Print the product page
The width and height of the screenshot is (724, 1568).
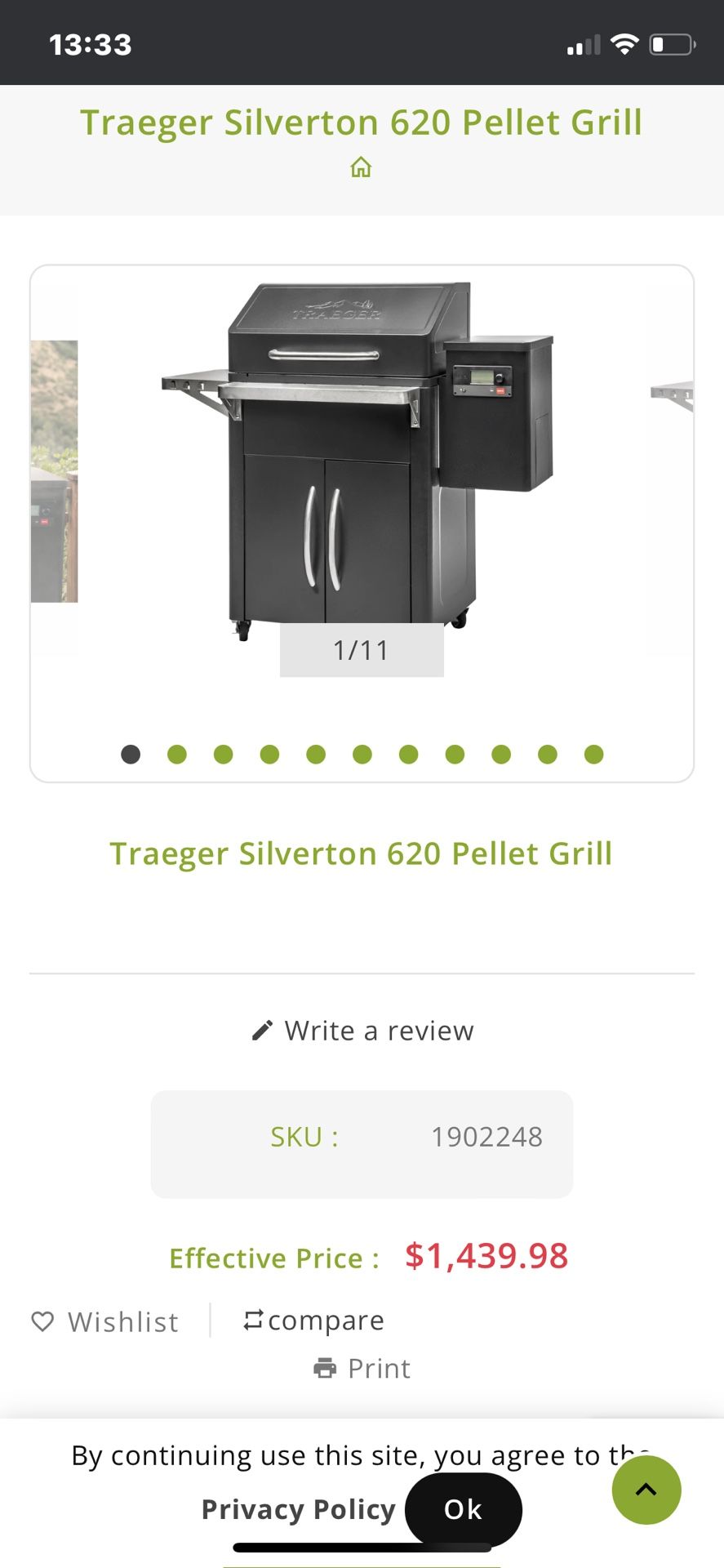pyautogui.click(x=362, y=1368)
